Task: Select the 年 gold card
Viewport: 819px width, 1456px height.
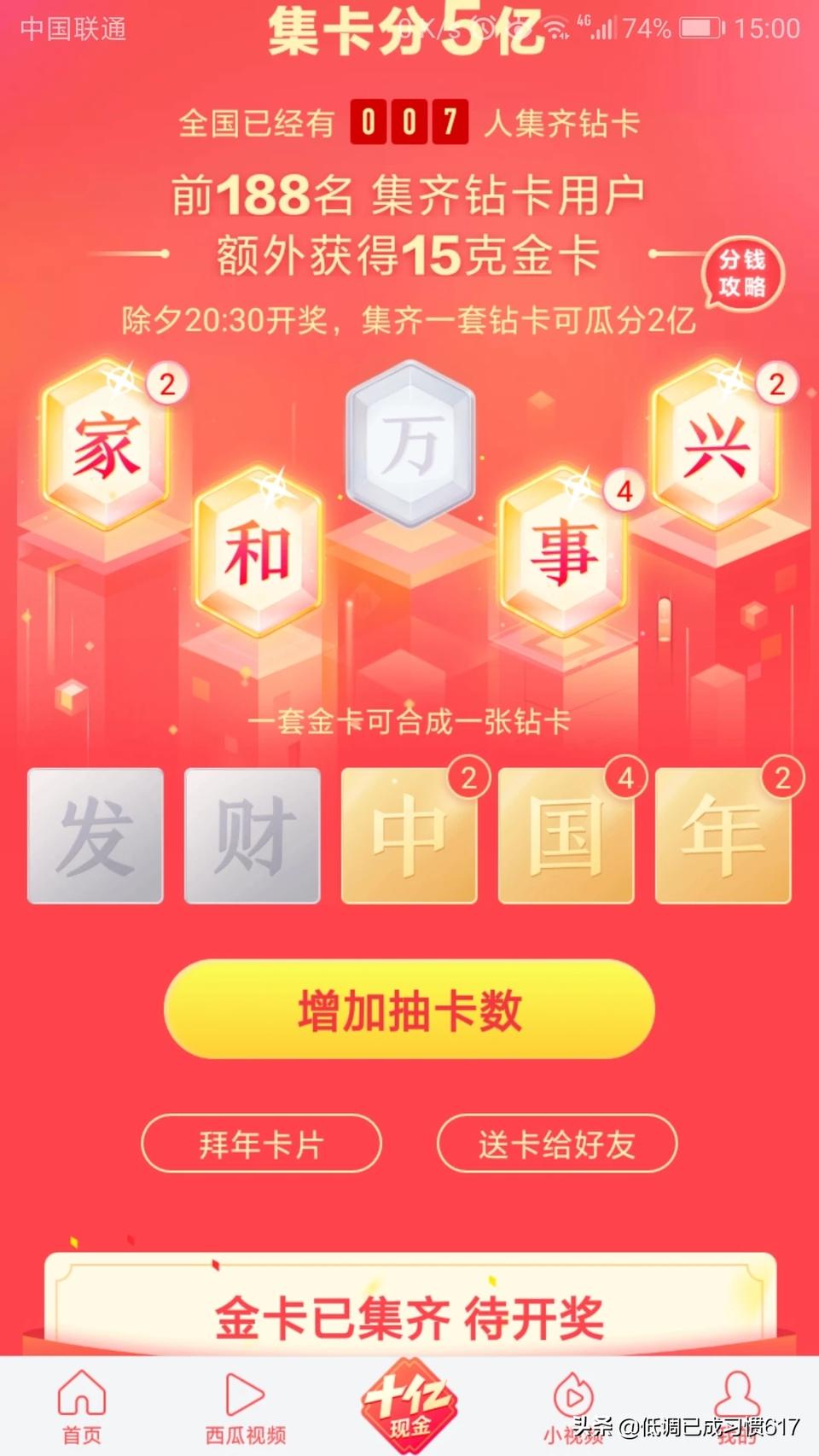Action: [x=723, y=836]
